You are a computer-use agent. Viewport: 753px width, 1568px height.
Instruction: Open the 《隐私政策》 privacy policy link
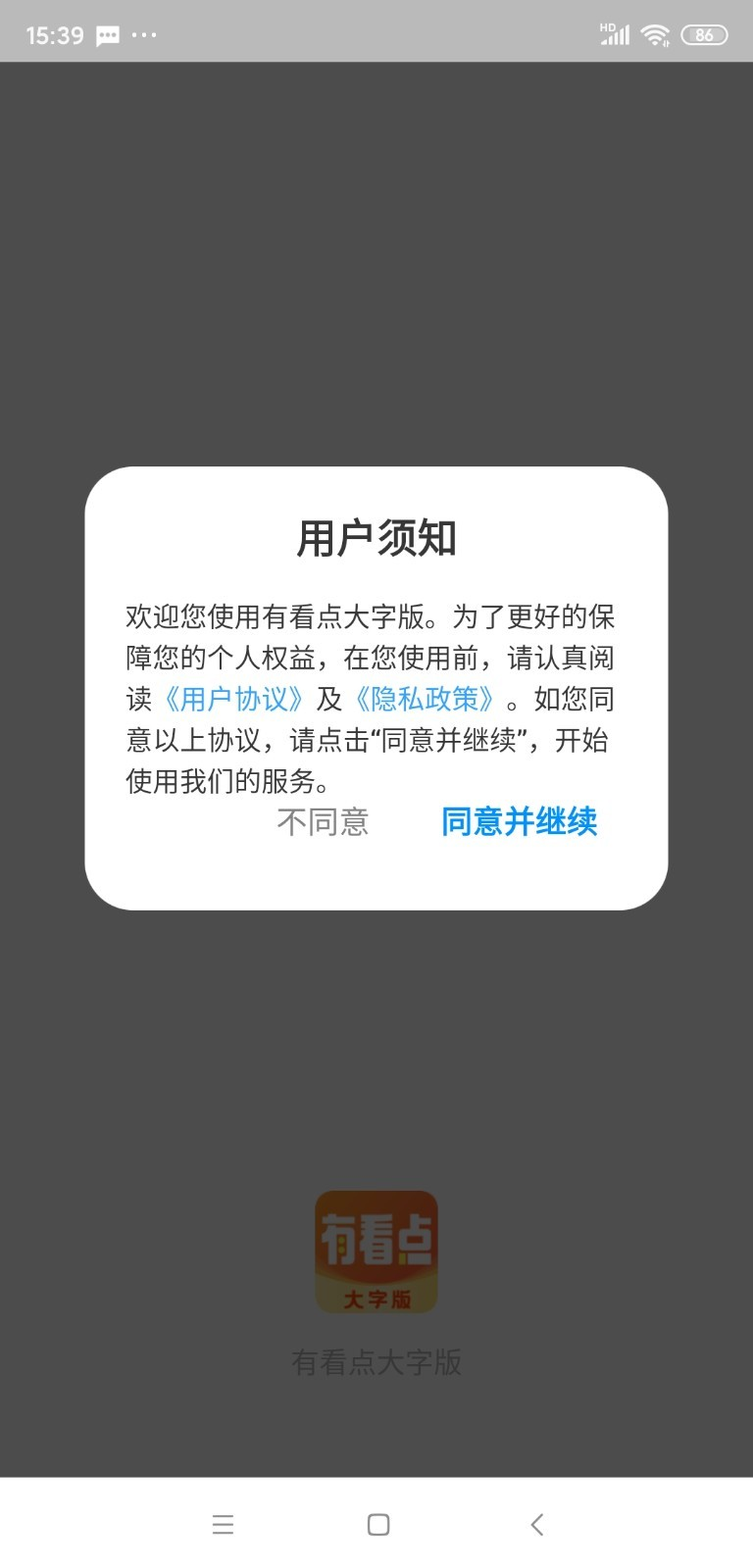(426, 700)
